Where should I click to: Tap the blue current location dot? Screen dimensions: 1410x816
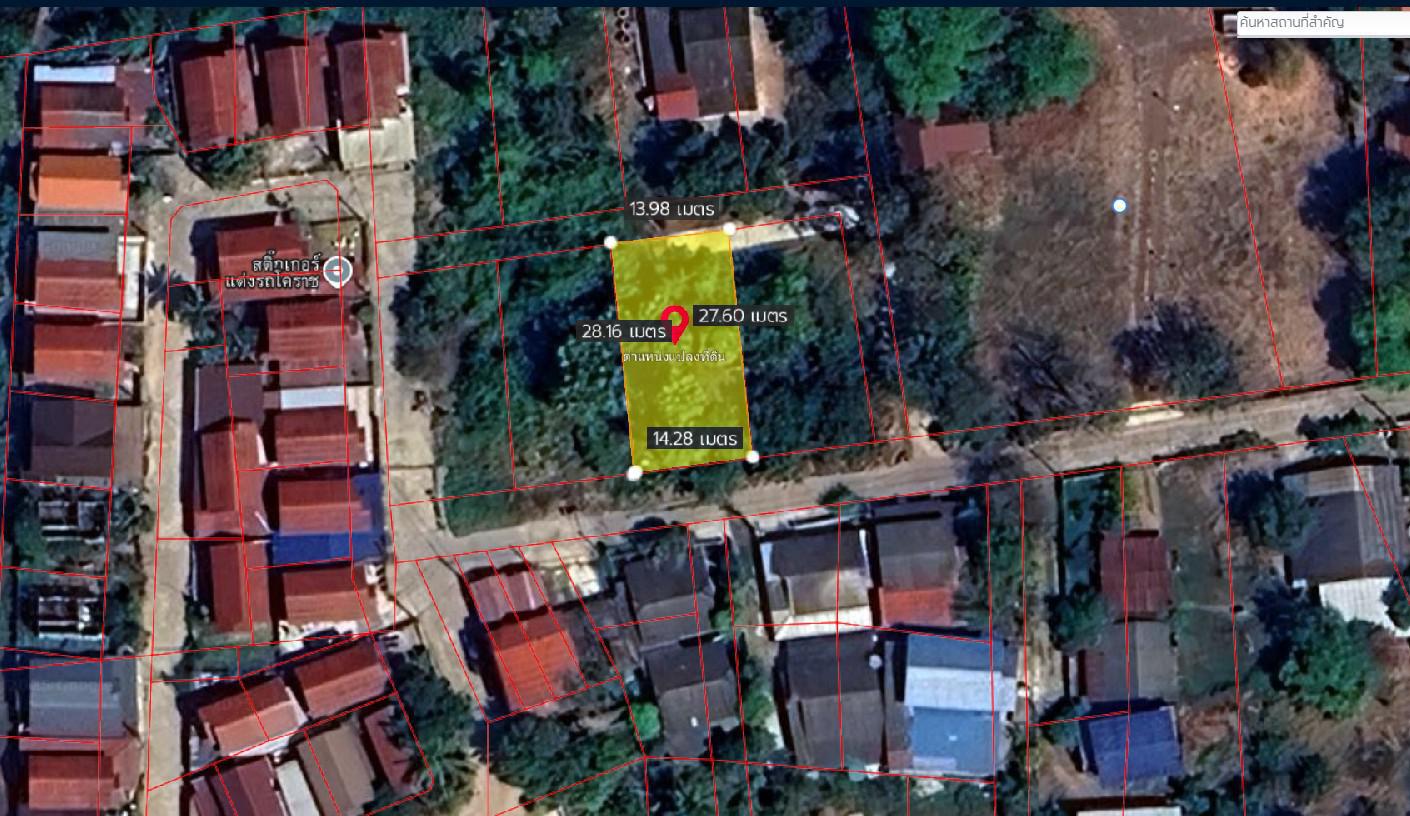1119,206
